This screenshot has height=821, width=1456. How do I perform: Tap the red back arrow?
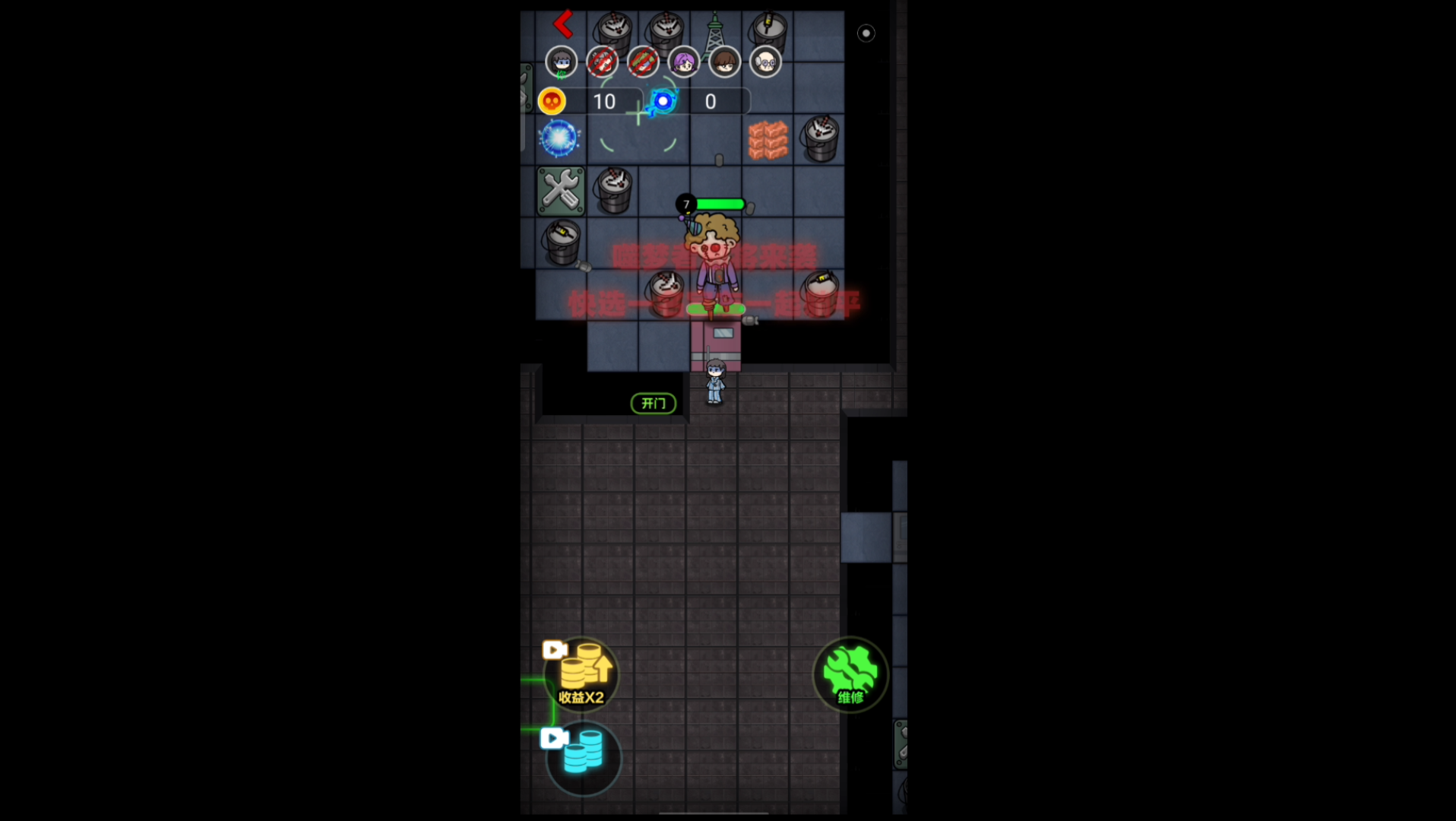coord(563,24)
